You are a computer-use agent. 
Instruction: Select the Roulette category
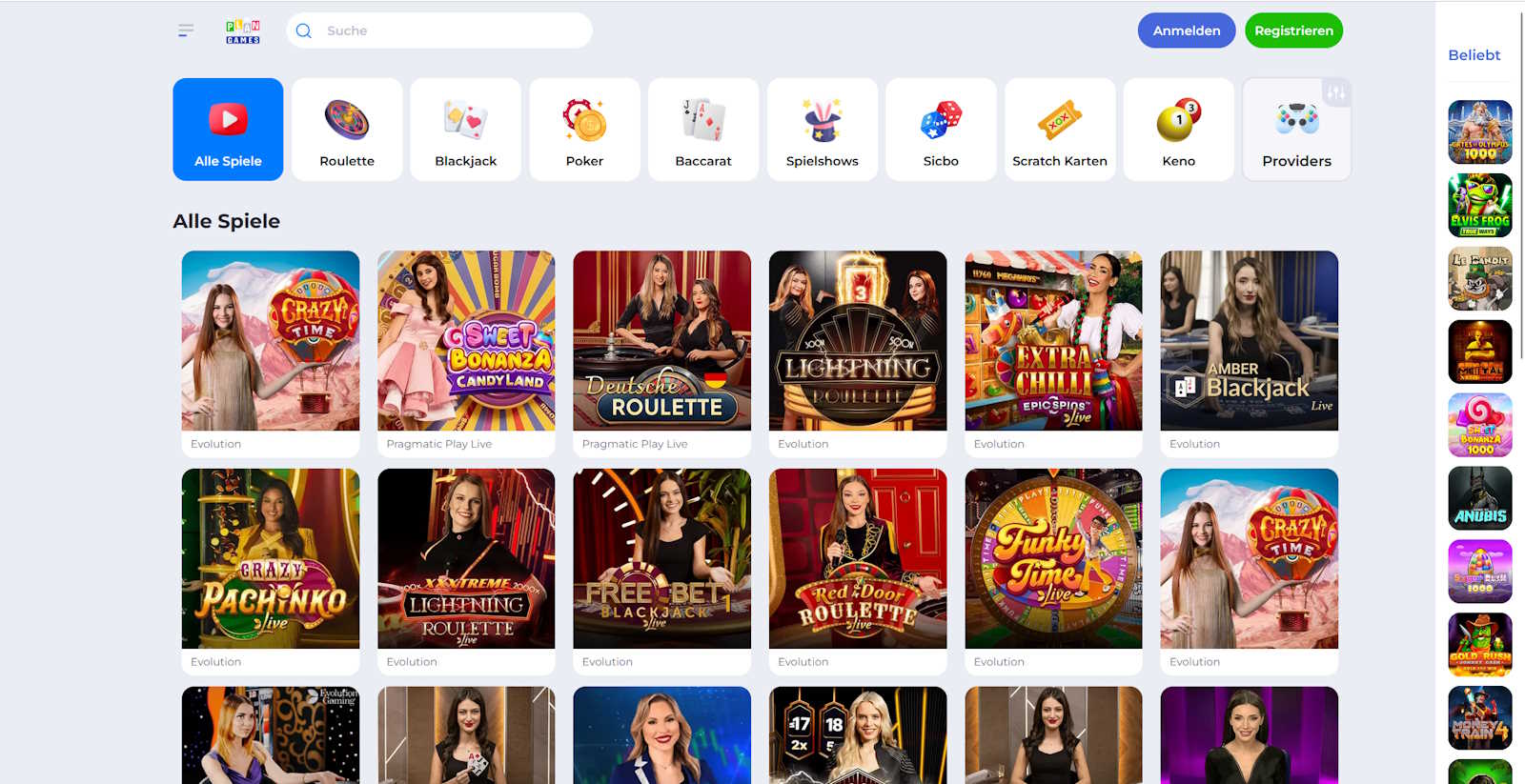(347, 130)
